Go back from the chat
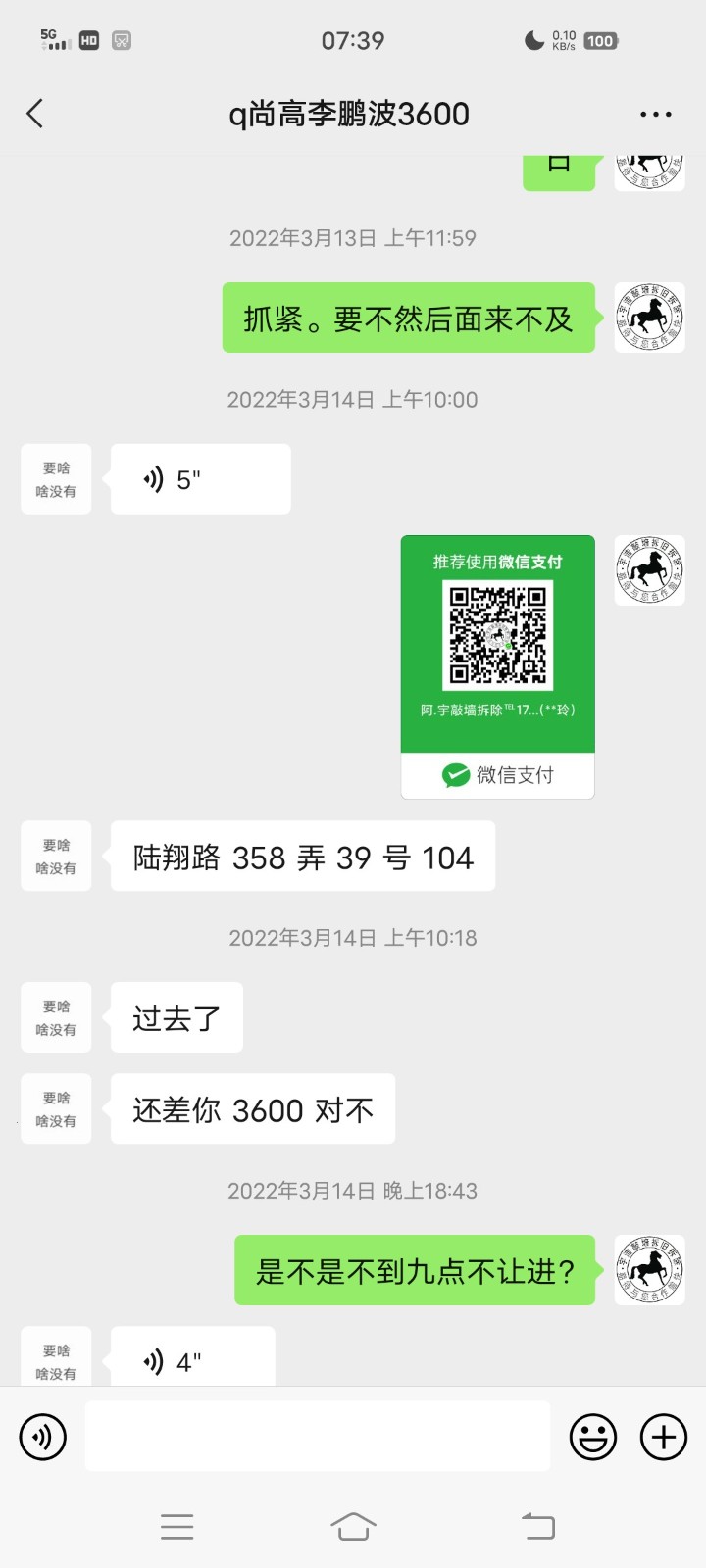The image size is (706, 1568). (35, 114)
